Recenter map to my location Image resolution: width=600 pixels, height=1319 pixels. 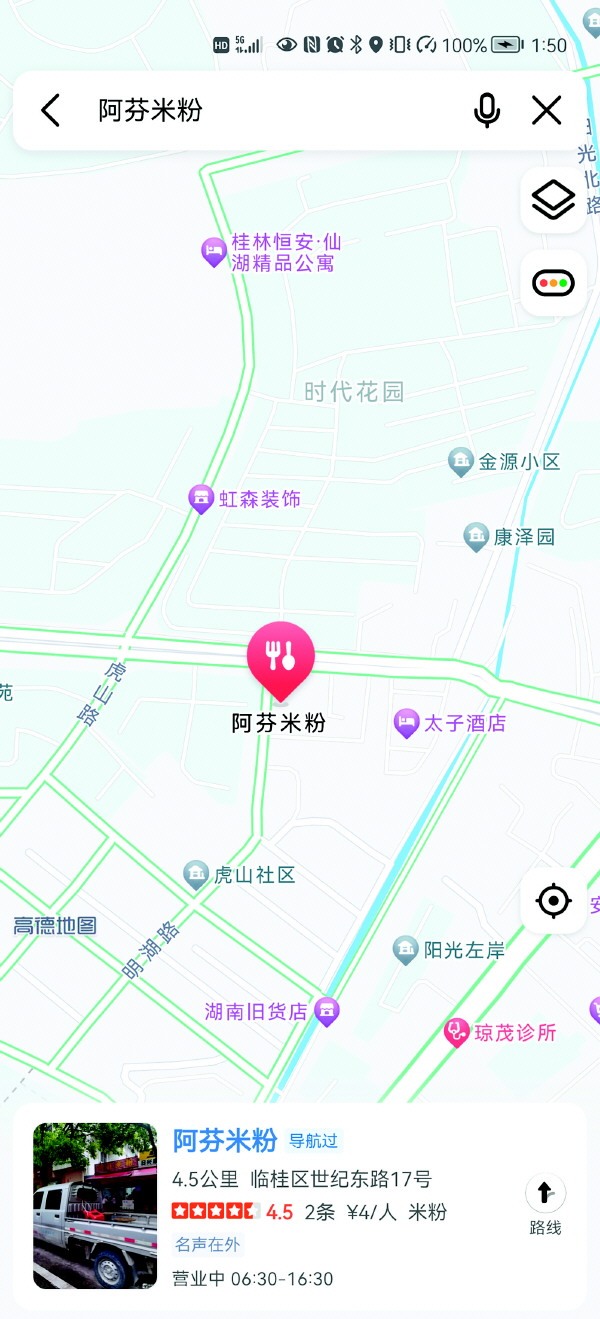pyautogui.click(x=553, y=901)
